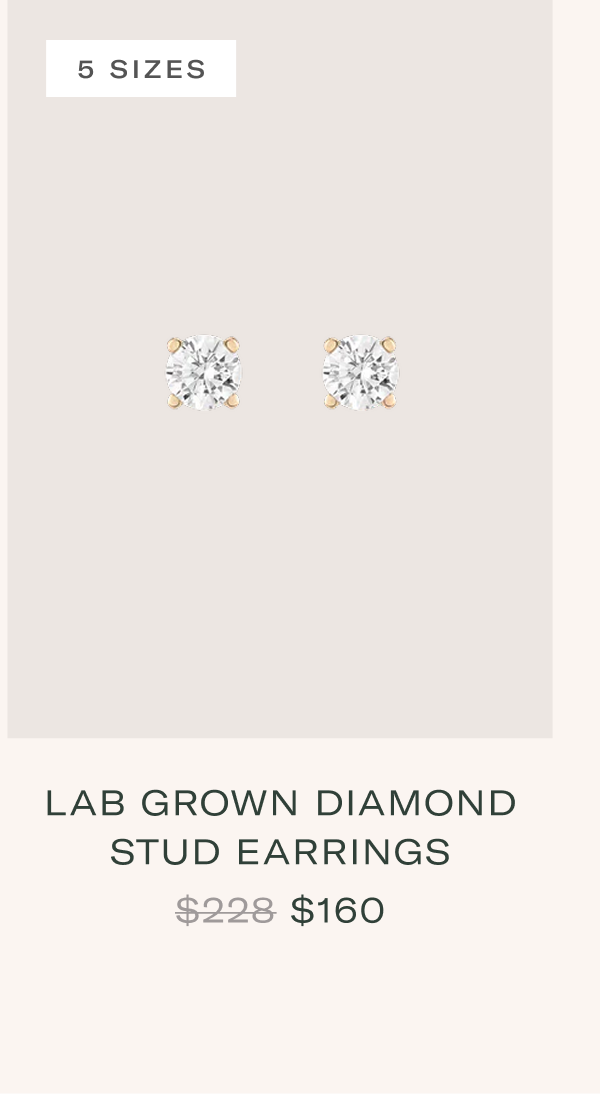Tap the Lab Grown Diamond Stud Earrings title
The image size is (600, 1094).
point(280,827)
